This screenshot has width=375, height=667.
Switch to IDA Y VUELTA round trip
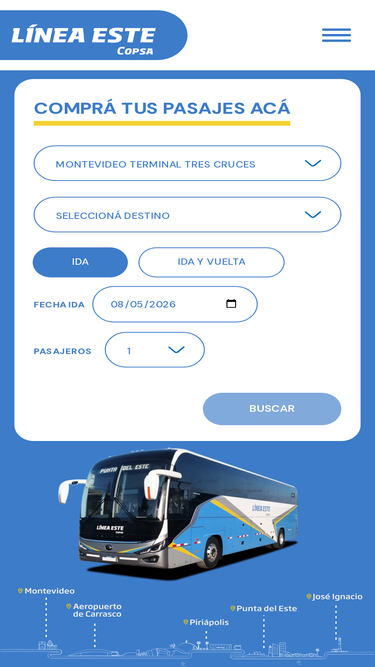(x=211, y=262)
